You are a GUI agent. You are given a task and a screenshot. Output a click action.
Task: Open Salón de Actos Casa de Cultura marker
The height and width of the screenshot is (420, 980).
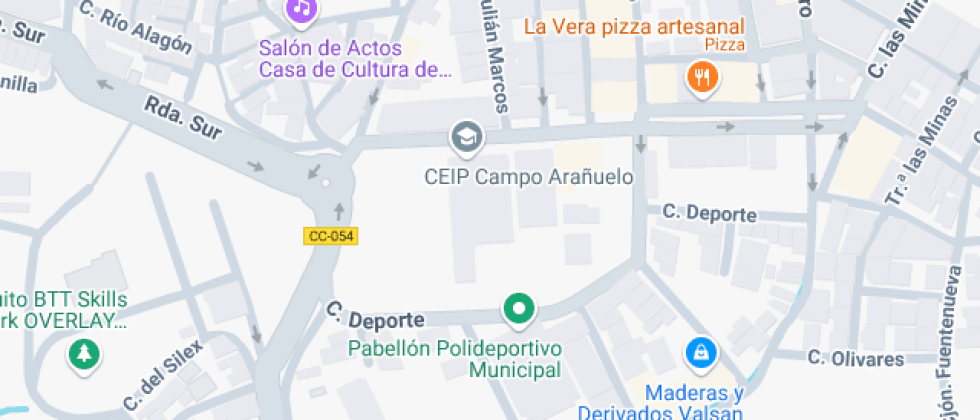pos(301,10)
